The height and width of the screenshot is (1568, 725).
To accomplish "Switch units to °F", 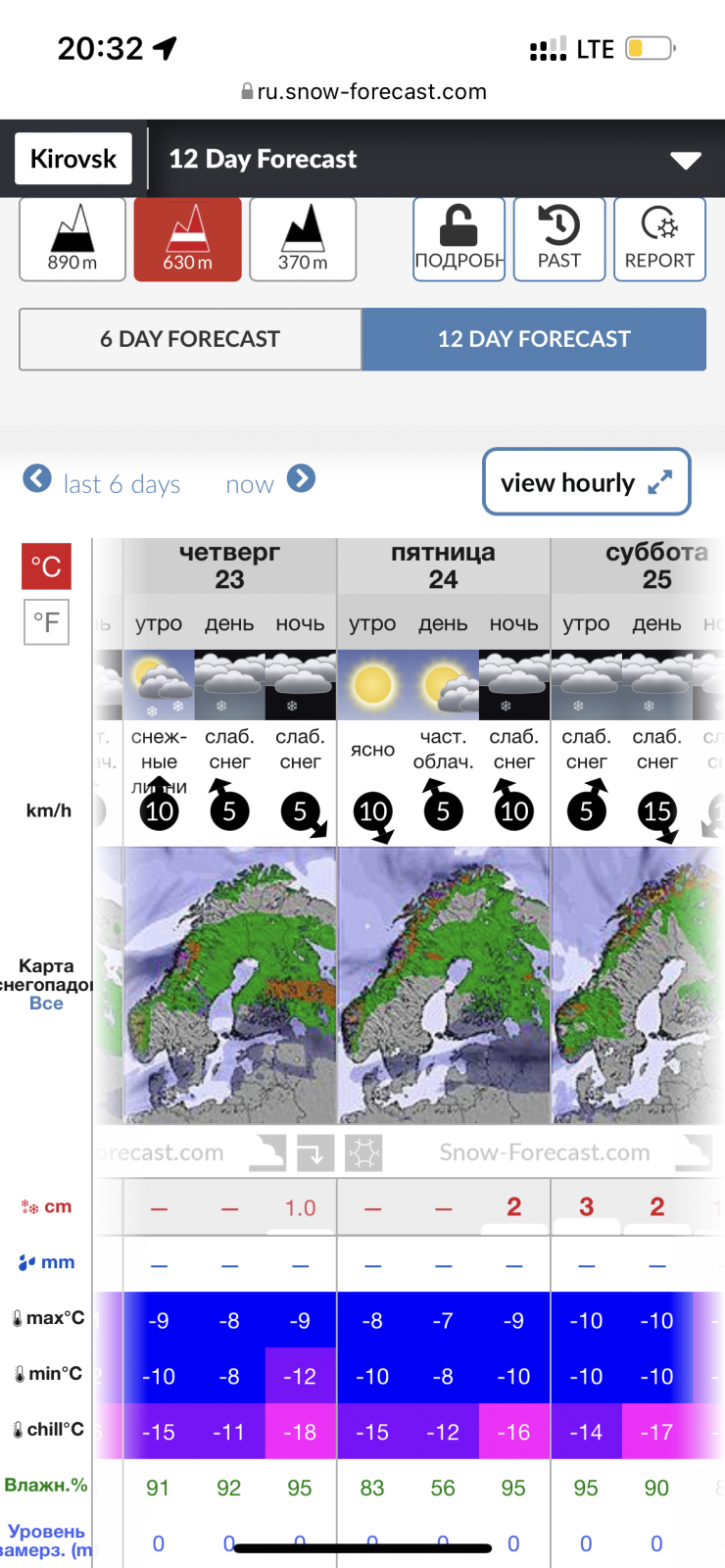I will click(x=46, y=622).
